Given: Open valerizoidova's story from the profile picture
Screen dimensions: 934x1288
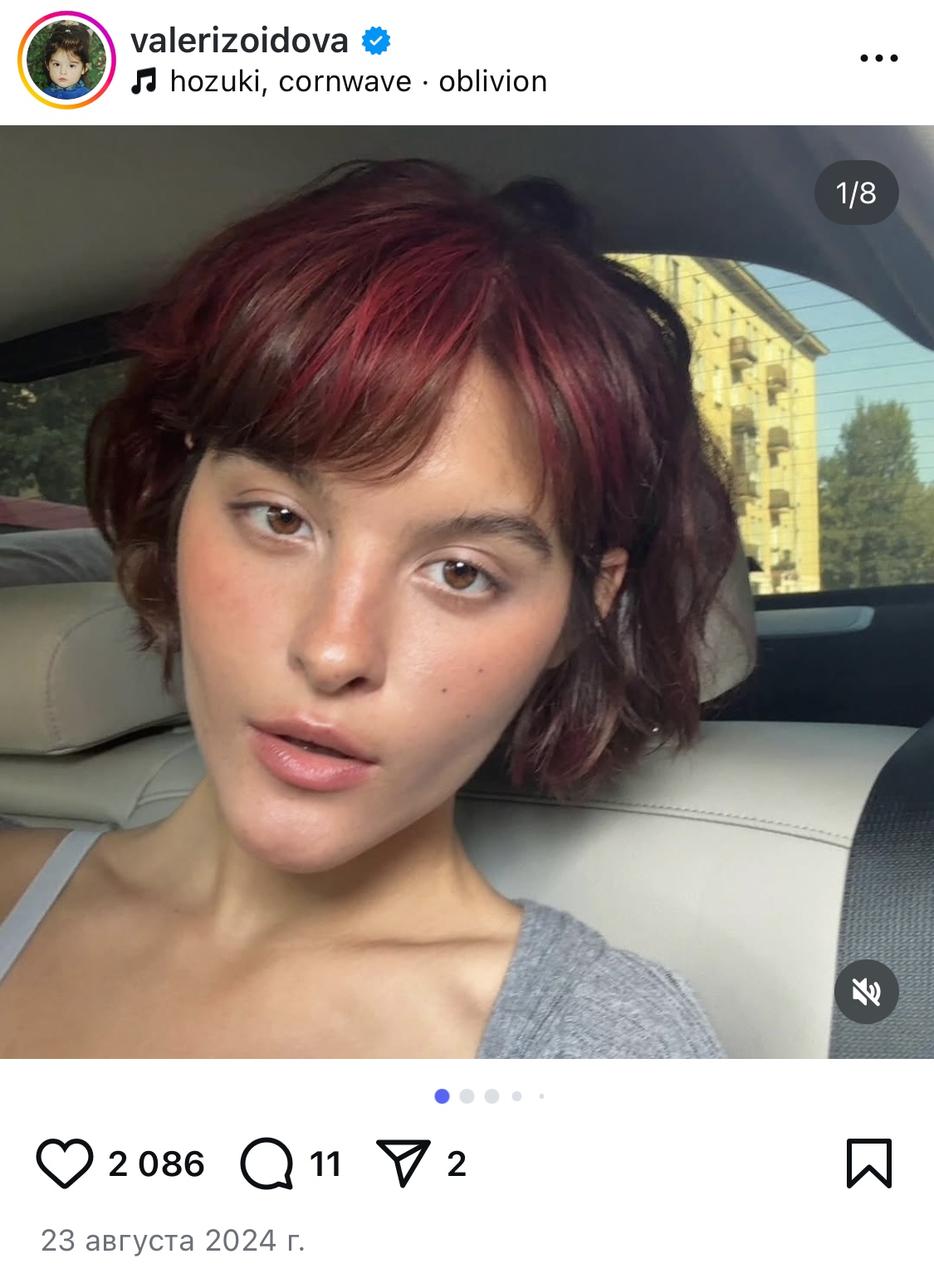Looking at the screenshot, I should (66, 60).
